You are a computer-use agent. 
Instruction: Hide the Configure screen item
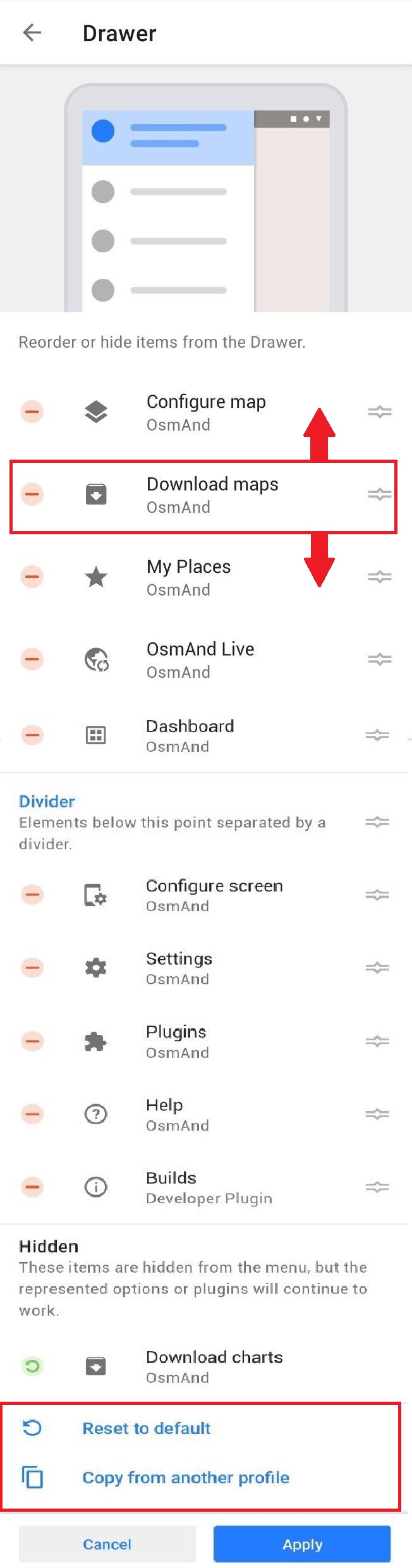pos(32,895)
